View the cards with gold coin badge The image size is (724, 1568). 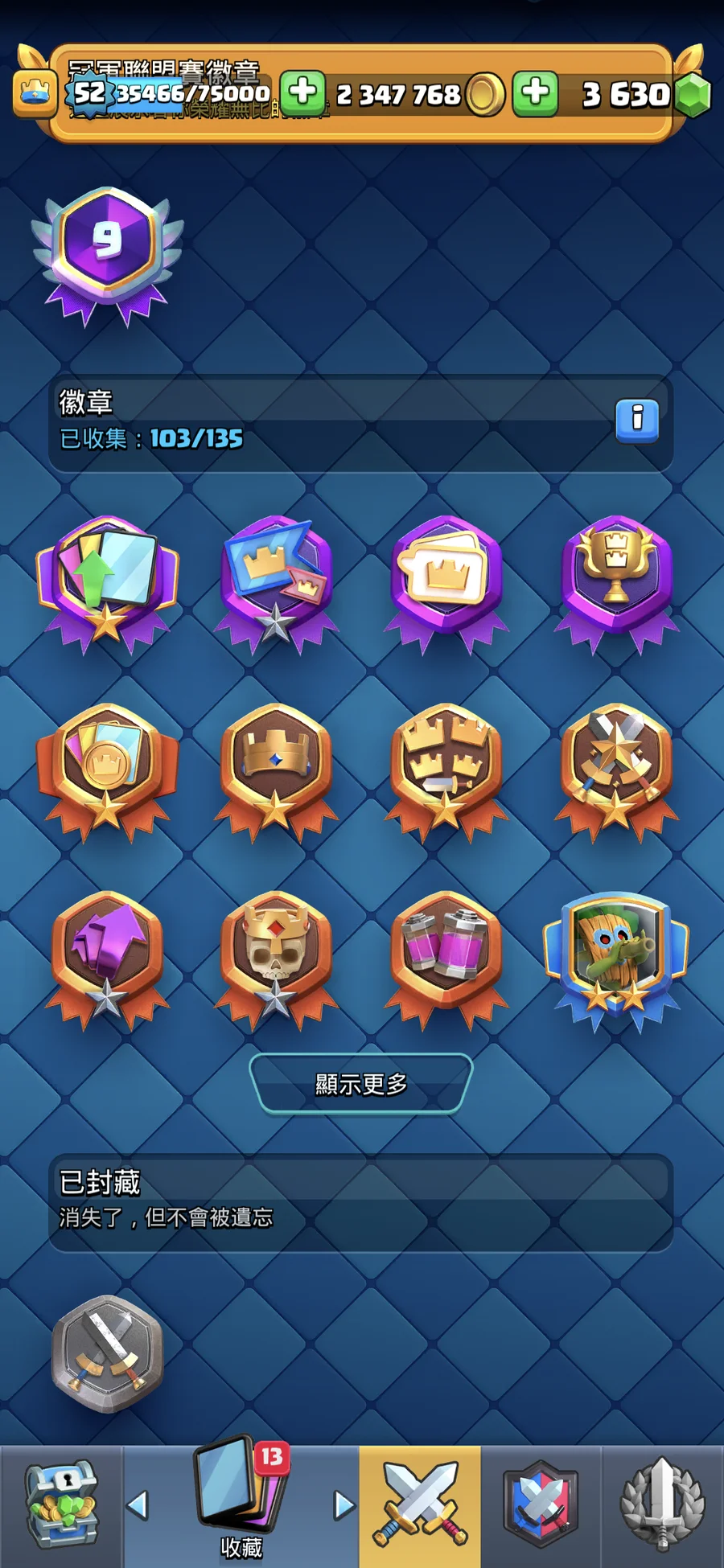tap(107, 769)
